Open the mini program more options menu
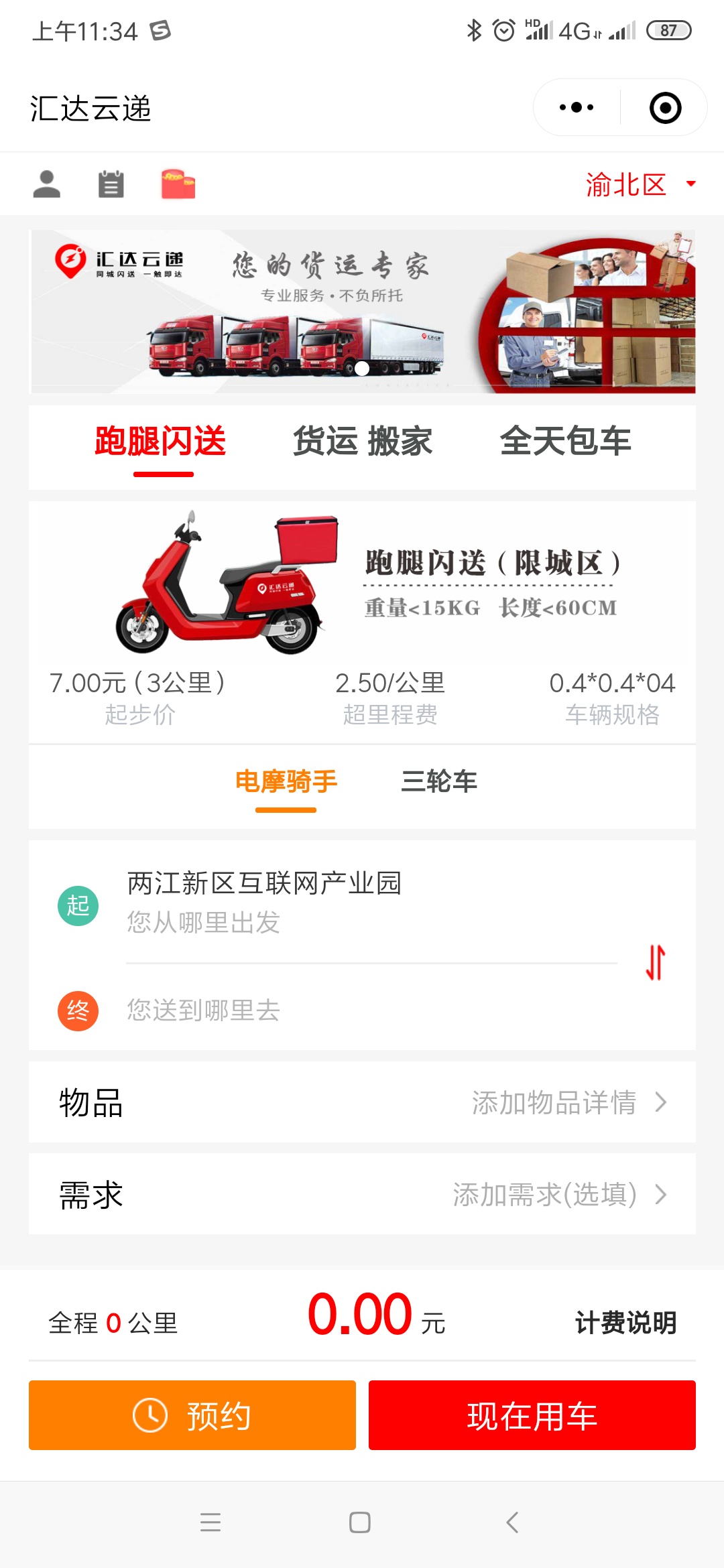 577,107
